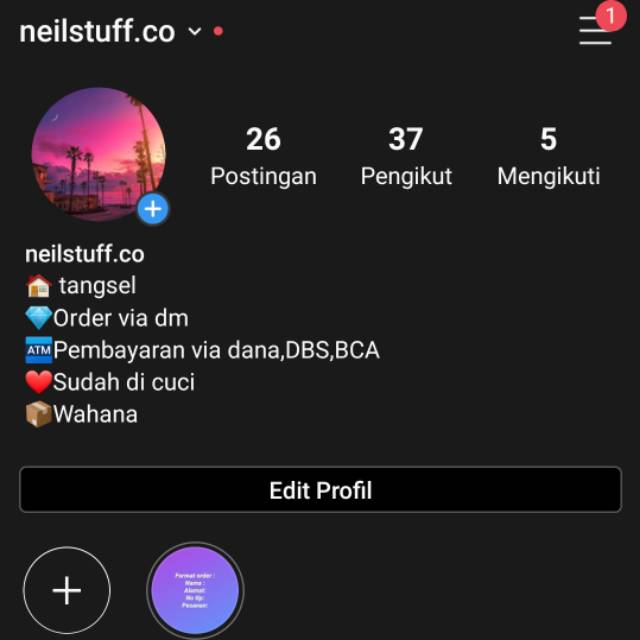This screenshot has width=640, height=640.
Task: Open the hamburger menu
Action: coord(595,31)
